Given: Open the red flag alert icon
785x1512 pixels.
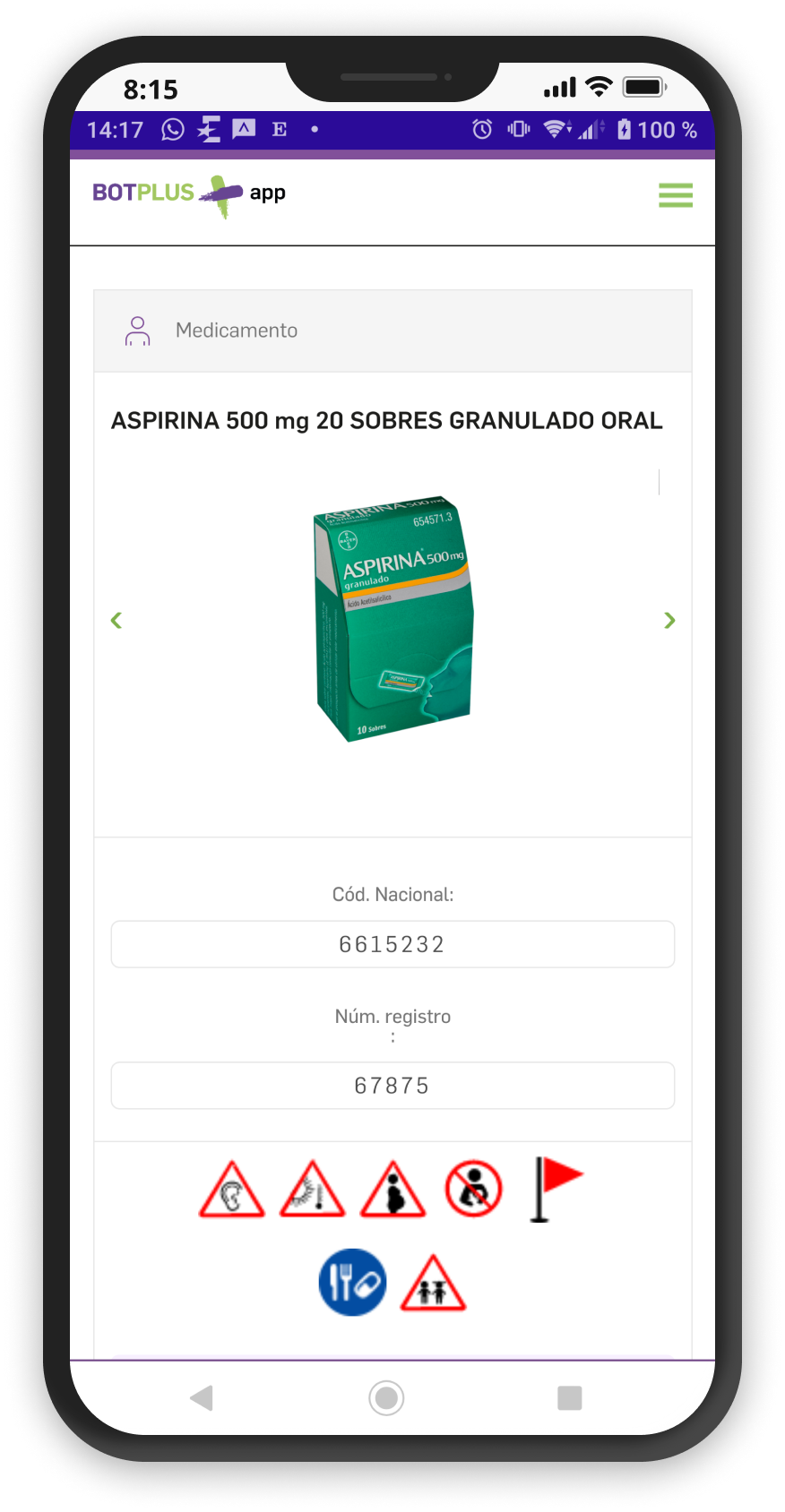Looking at the screenshot, I should click(x=555, y=1189).
